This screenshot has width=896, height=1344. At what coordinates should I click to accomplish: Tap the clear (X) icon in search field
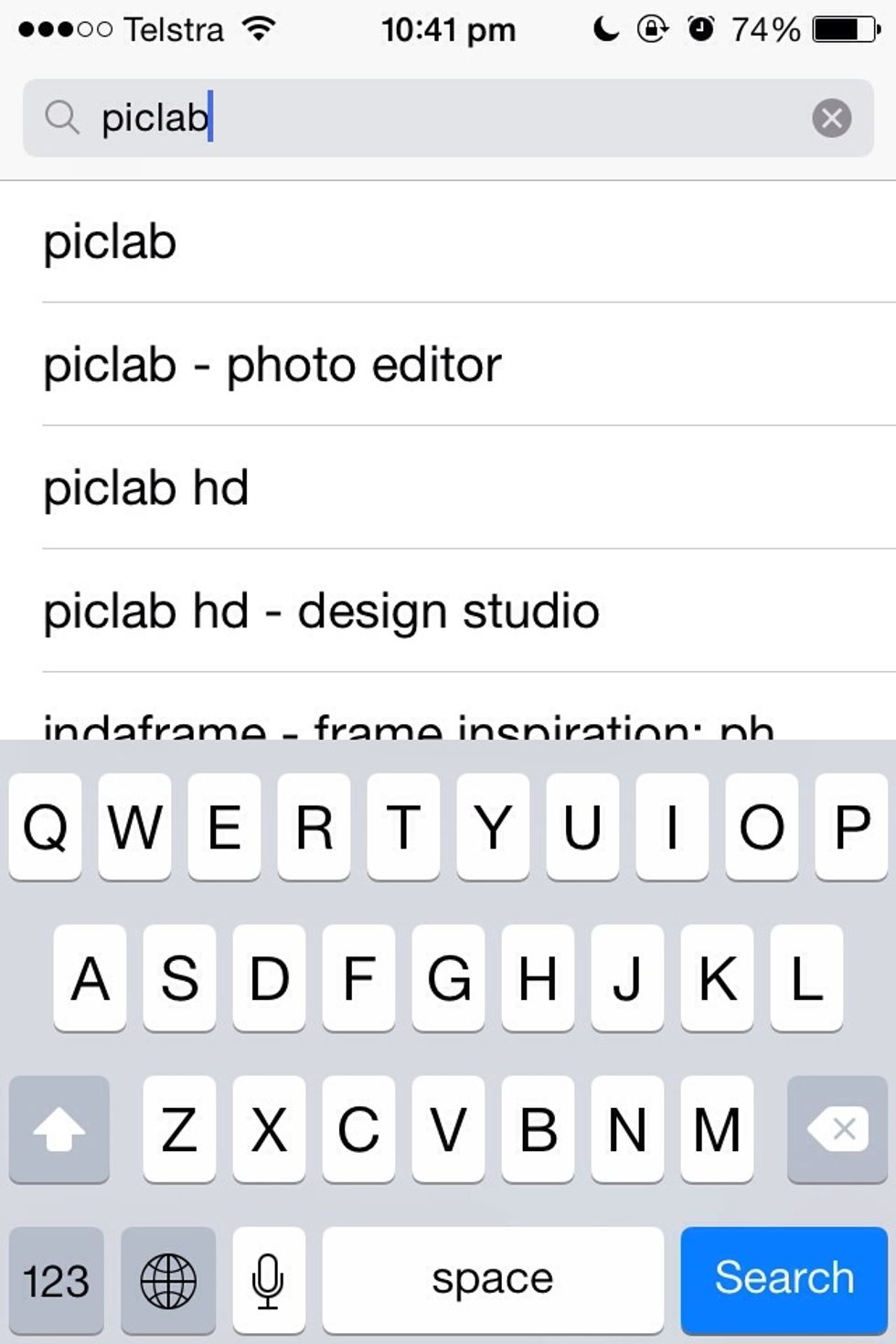830,117
